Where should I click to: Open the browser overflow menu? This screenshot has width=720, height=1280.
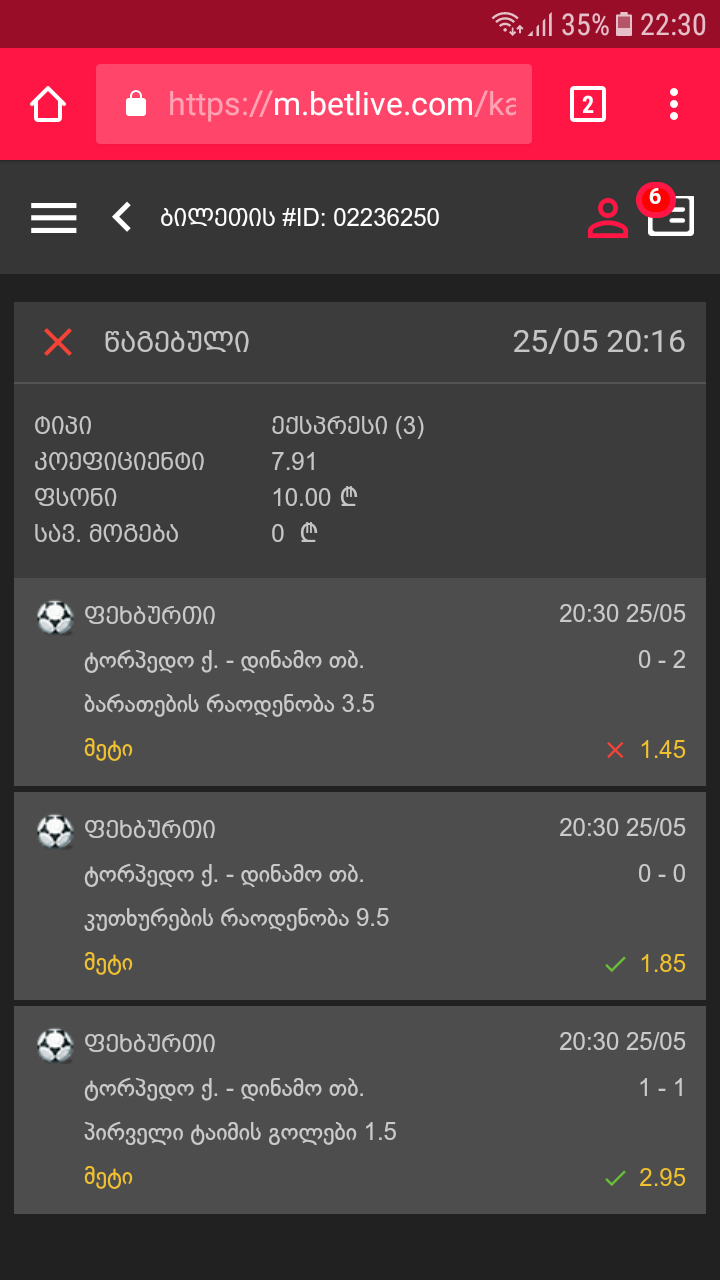point(674,104)
